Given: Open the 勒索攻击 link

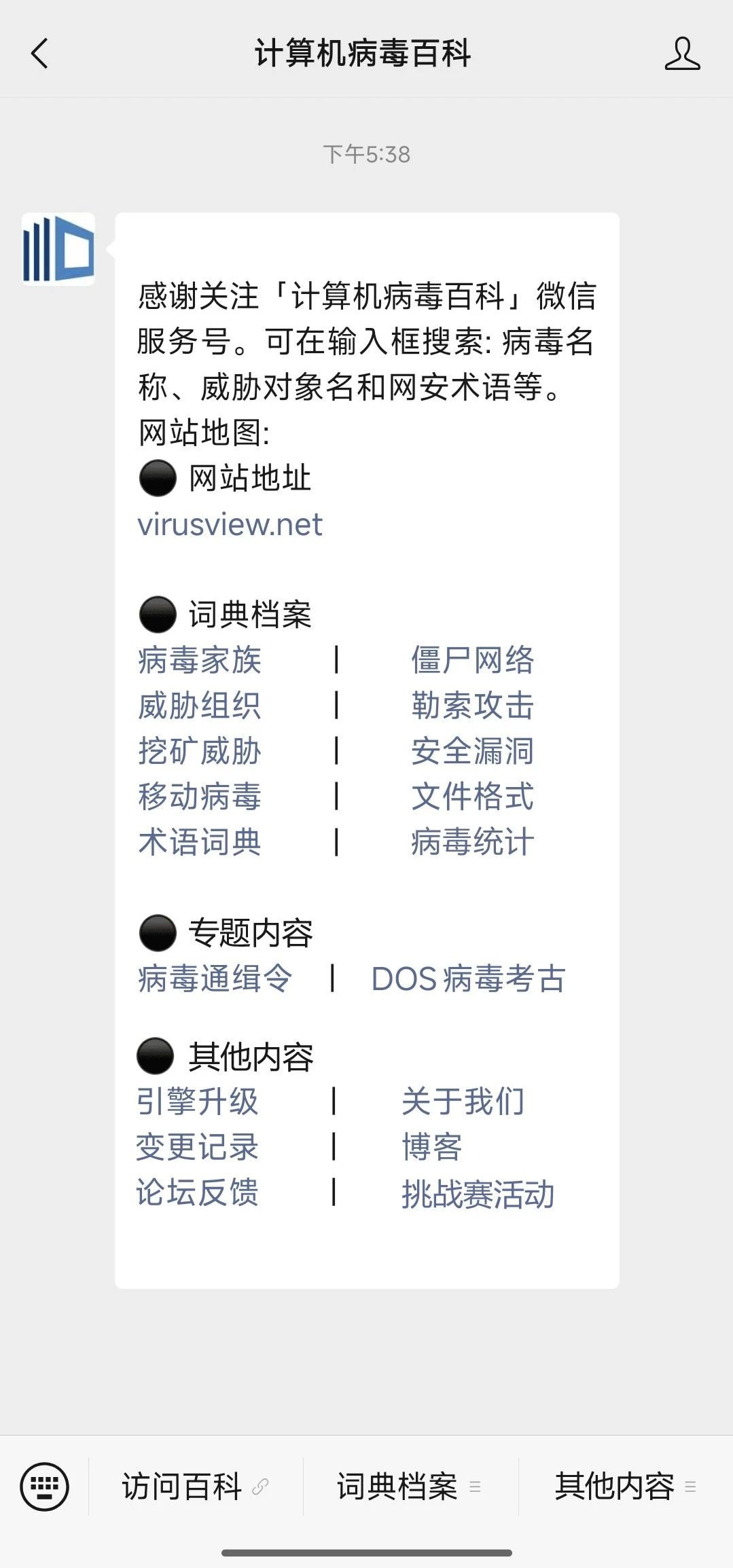Looking at the screenshot, I should tap(472, 706).
